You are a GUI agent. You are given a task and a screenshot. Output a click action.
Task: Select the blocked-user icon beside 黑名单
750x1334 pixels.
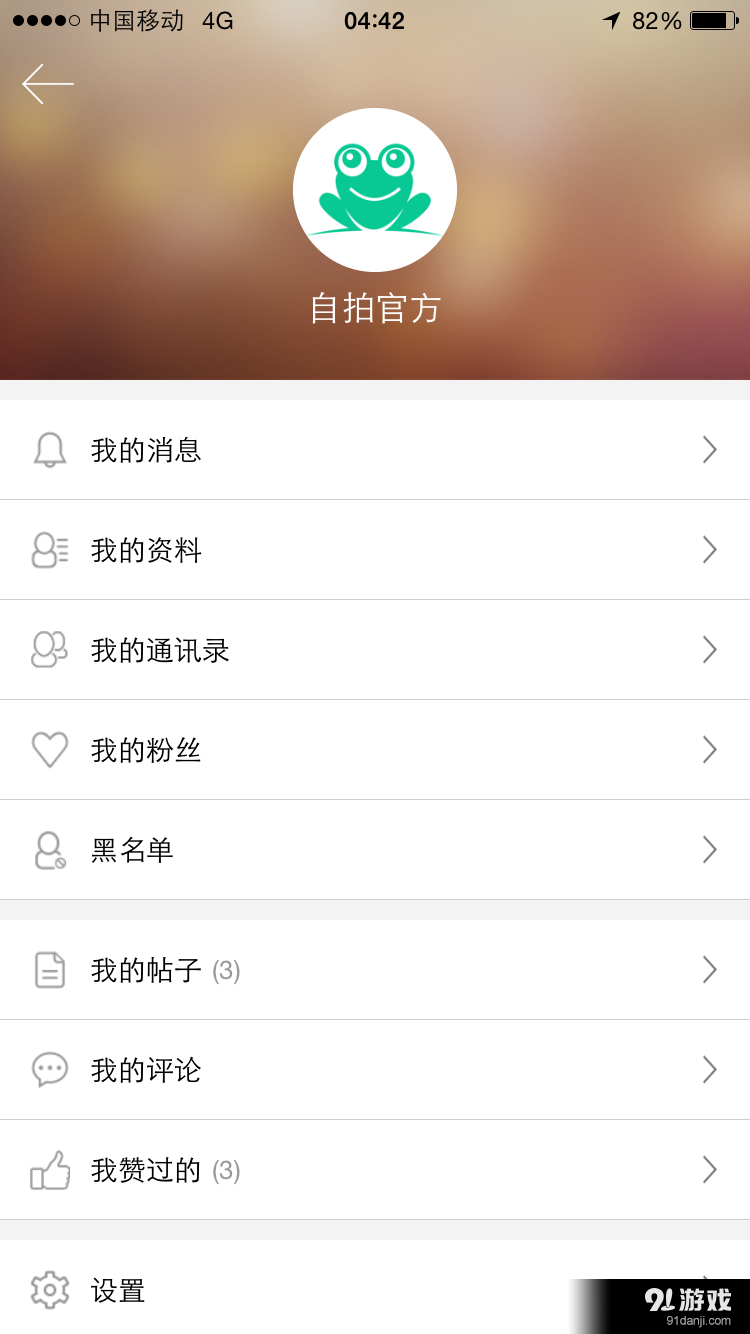coord(50,849)
